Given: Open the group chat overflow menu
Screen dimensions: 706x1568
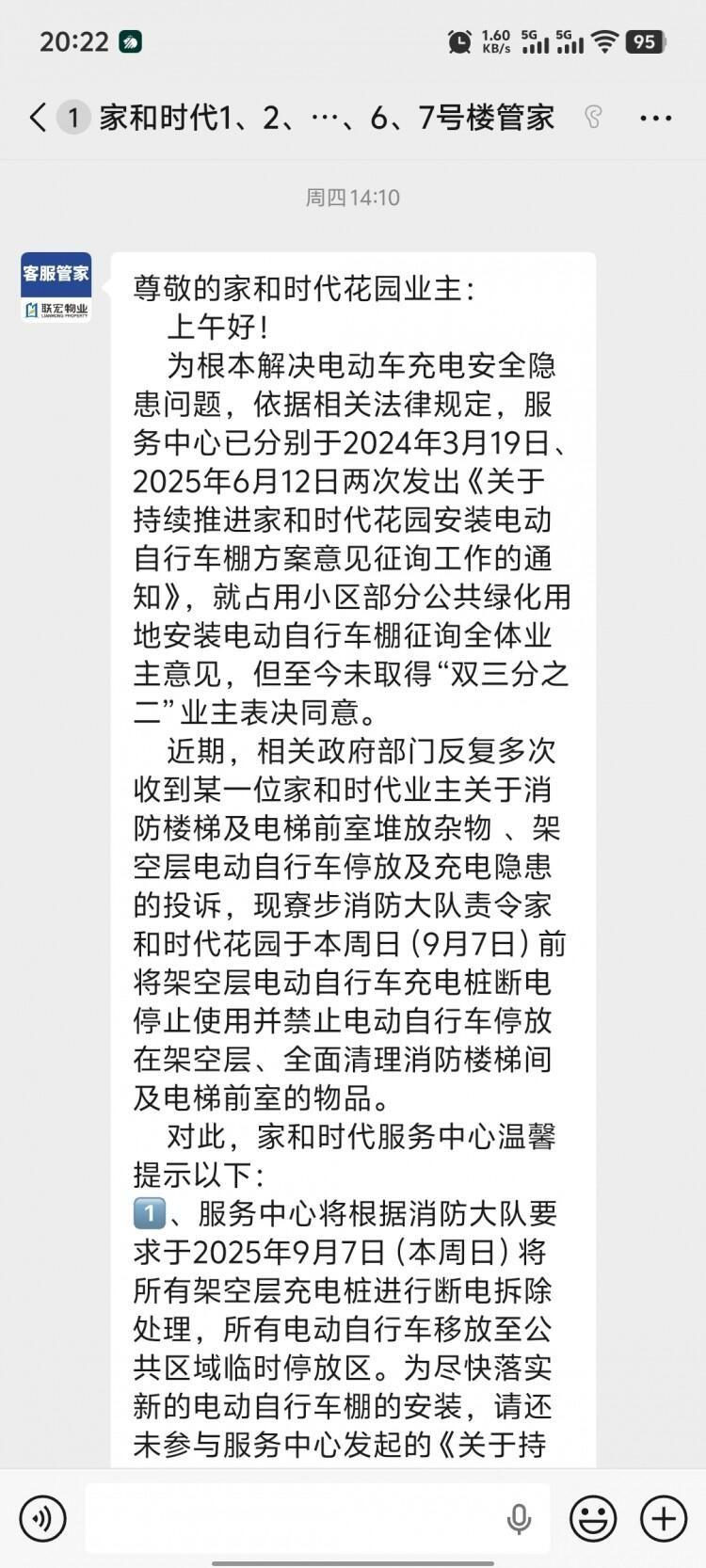Looking at the screenshot, I should tap(655, 118).
